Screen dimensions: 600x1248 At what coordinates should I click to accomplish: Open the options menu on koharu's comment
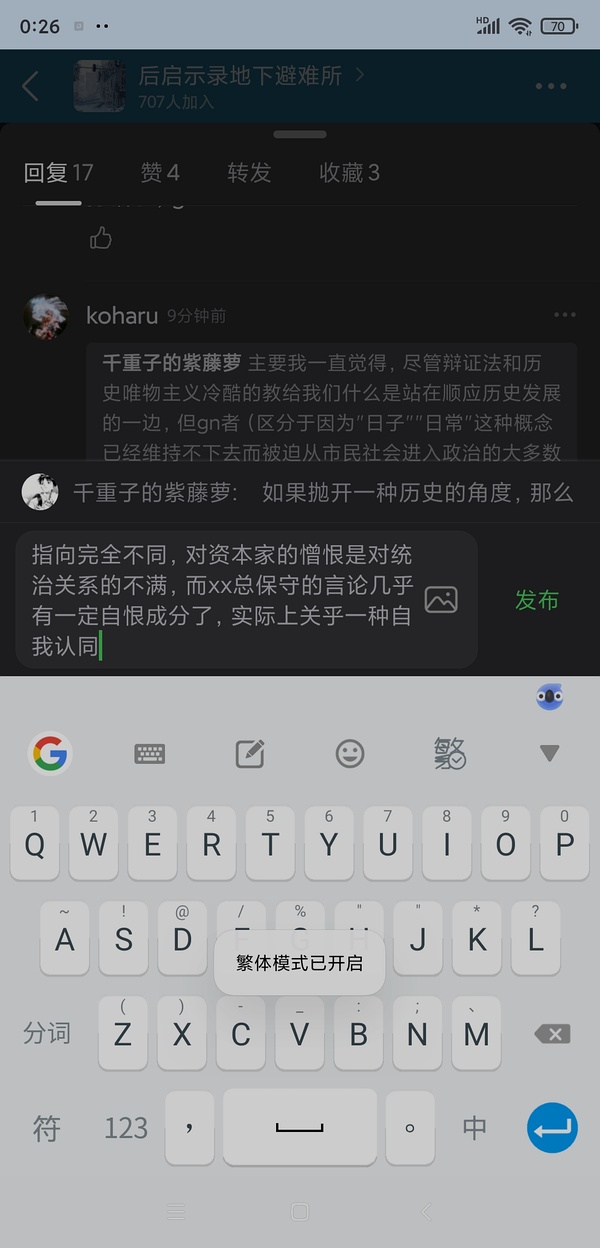565,315
